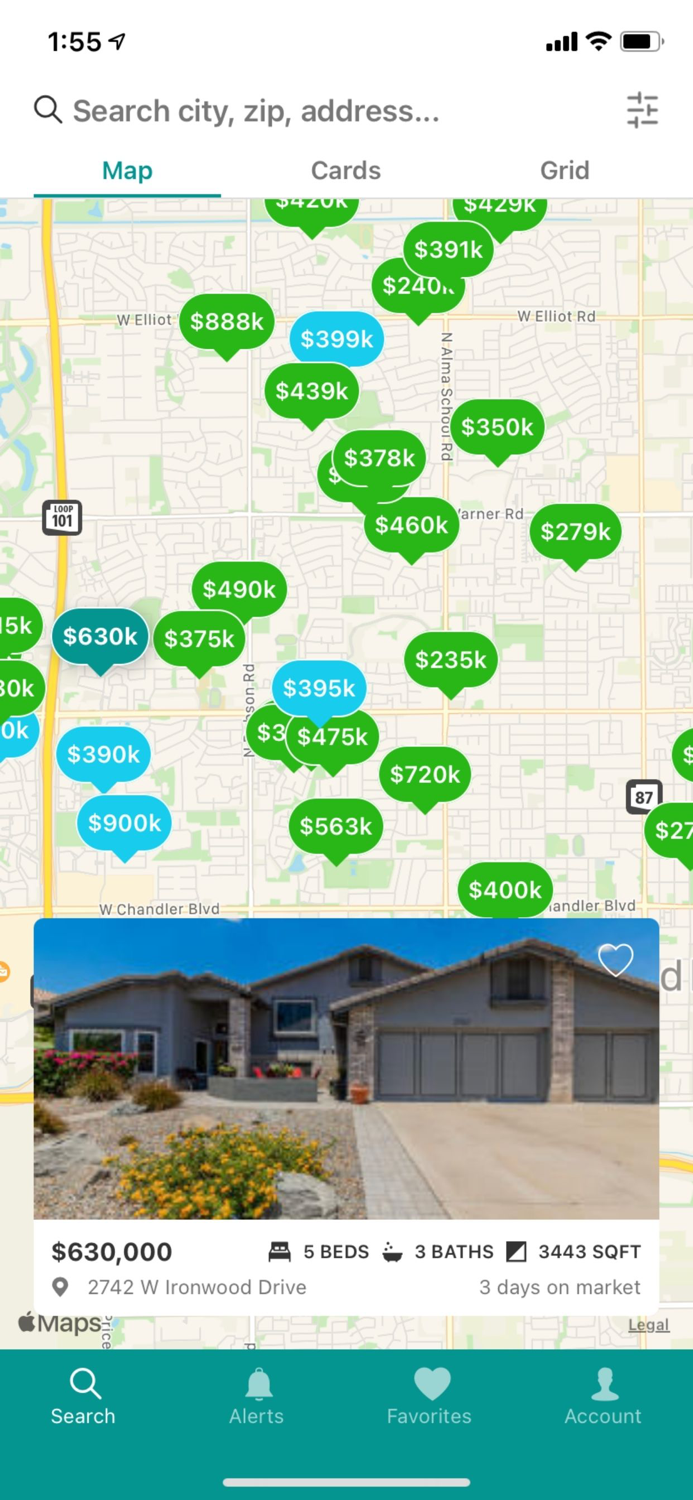Go to the Alerts tab

tap(257, 1397)
